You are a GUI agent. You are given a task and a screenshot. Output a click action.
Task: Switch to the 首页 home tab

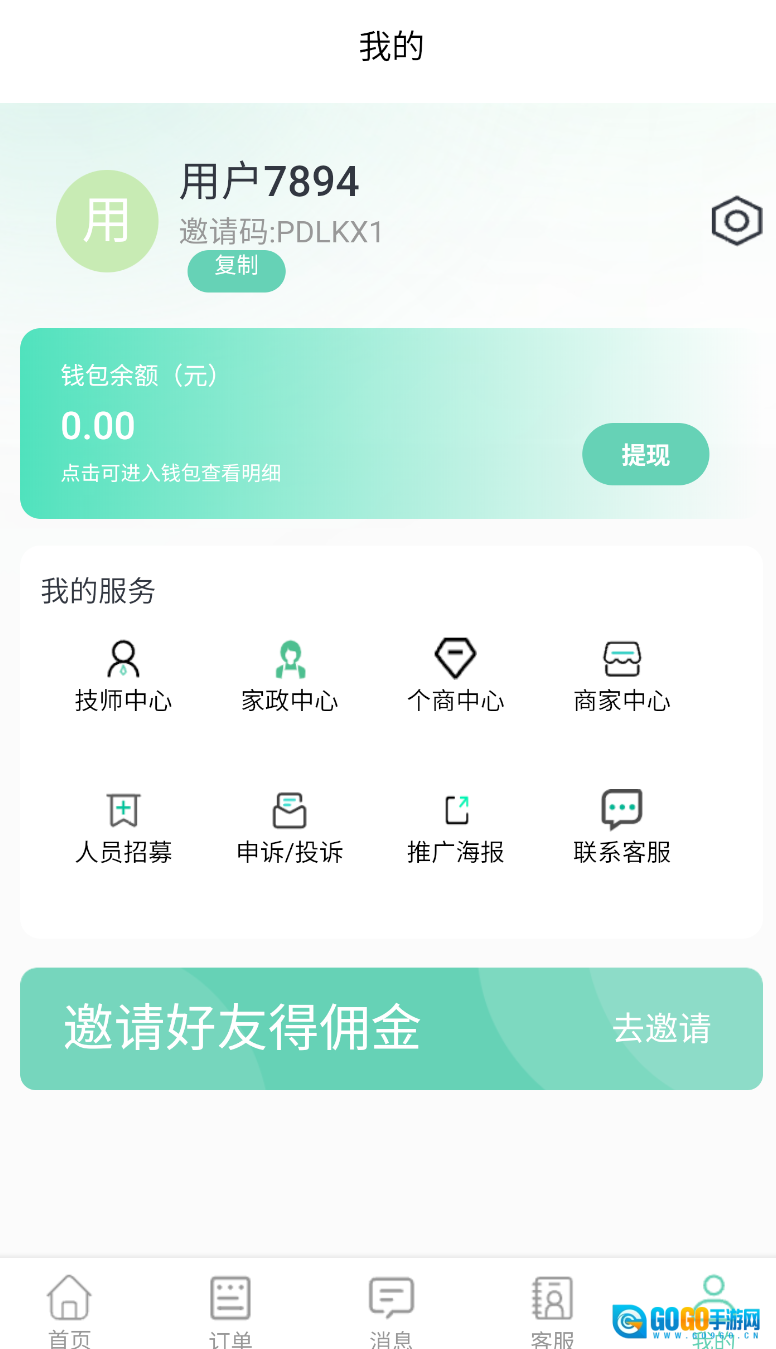tap(69, 1308)
